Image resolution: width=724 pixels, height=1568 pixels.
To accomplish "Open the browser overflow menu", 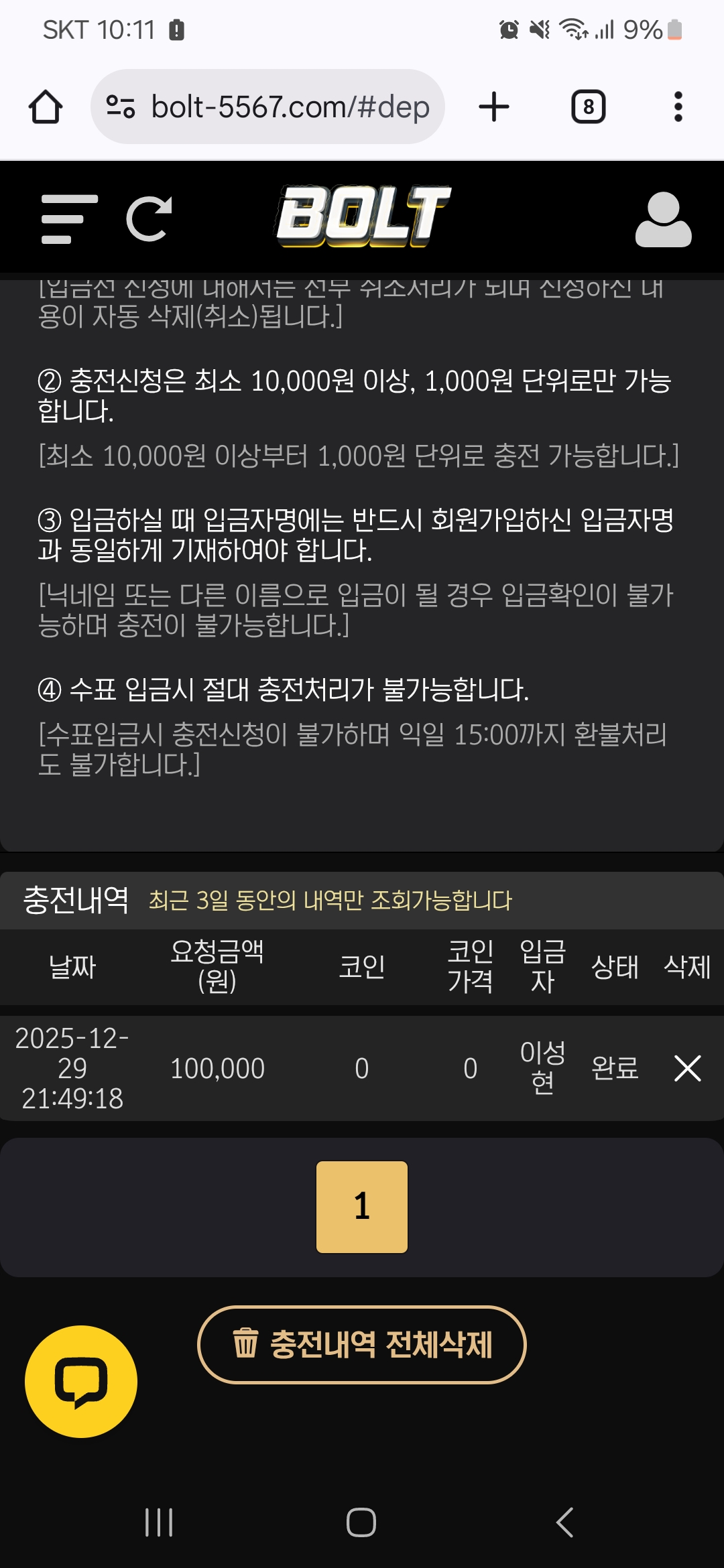I will click(678, 107).
